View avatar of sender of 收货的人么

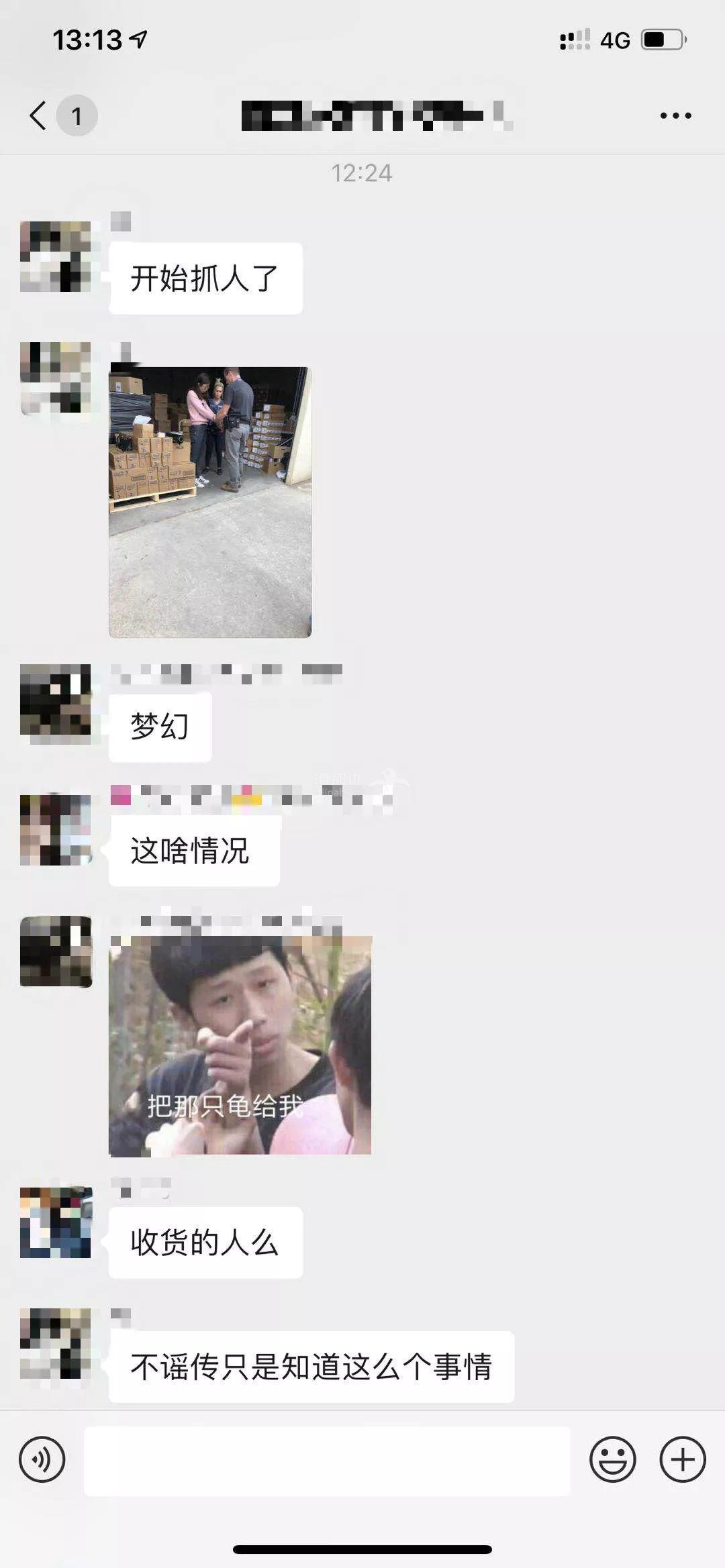pos(56,1222)
